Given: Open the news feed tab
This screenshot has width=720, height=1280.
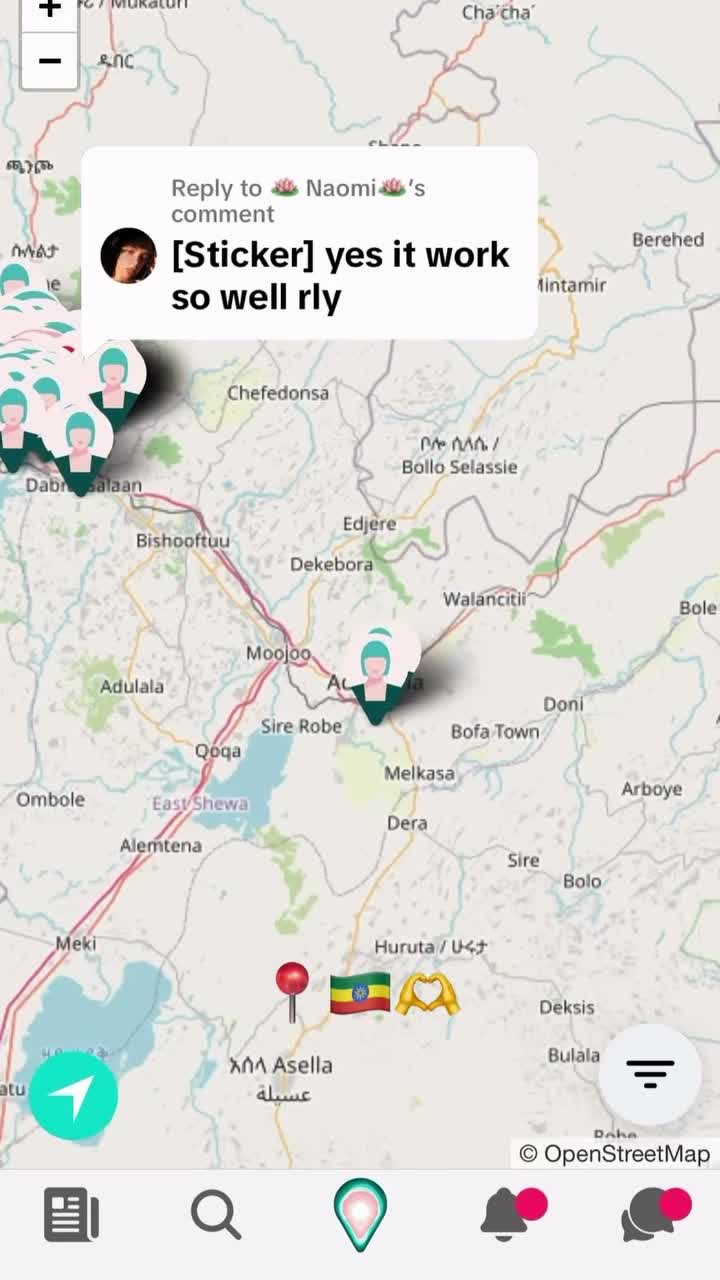Looking at the screenshot, I should tap(71, 1215).
